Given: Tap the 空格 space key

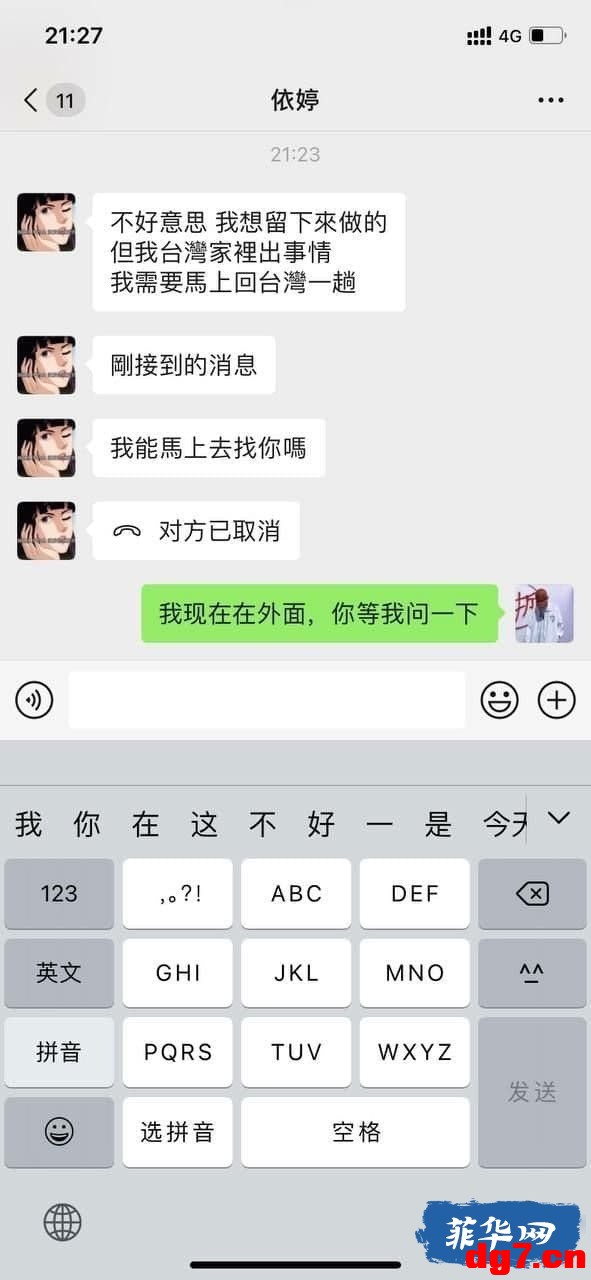Looking at the screenshot, I should (355, 1132).
